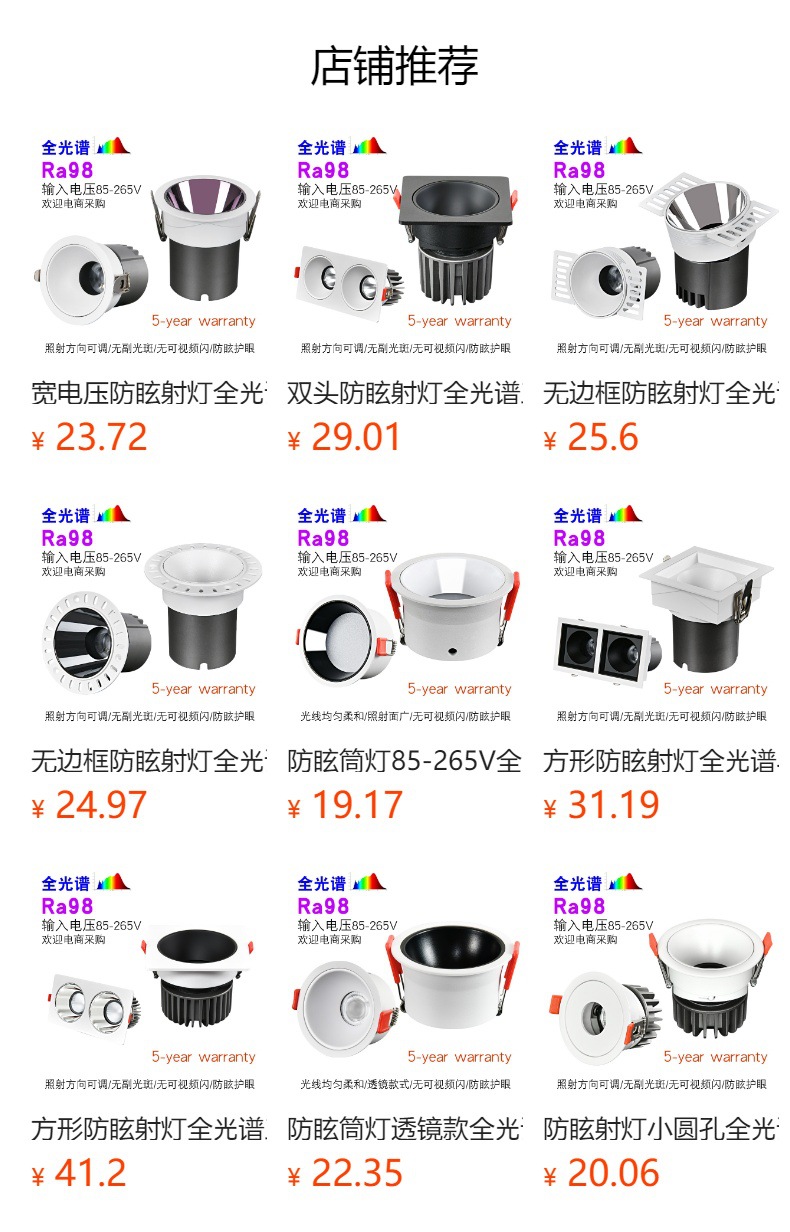
Task: View the 无边框防眩射灯 item priced ¥24.97
Action: coord(149,613)
